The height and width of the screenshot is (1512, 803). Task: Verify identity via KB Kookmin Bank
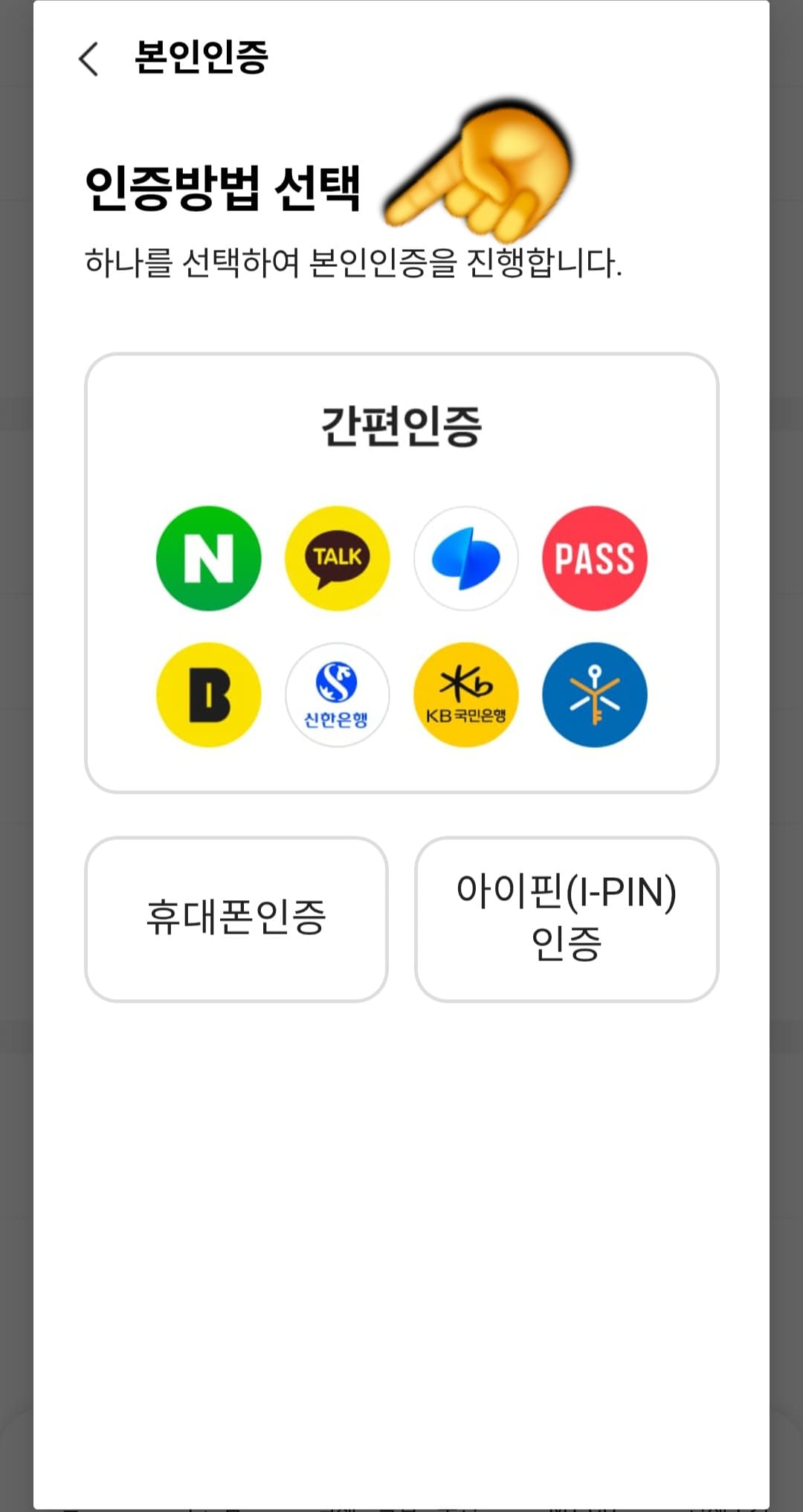click(466, 694)
